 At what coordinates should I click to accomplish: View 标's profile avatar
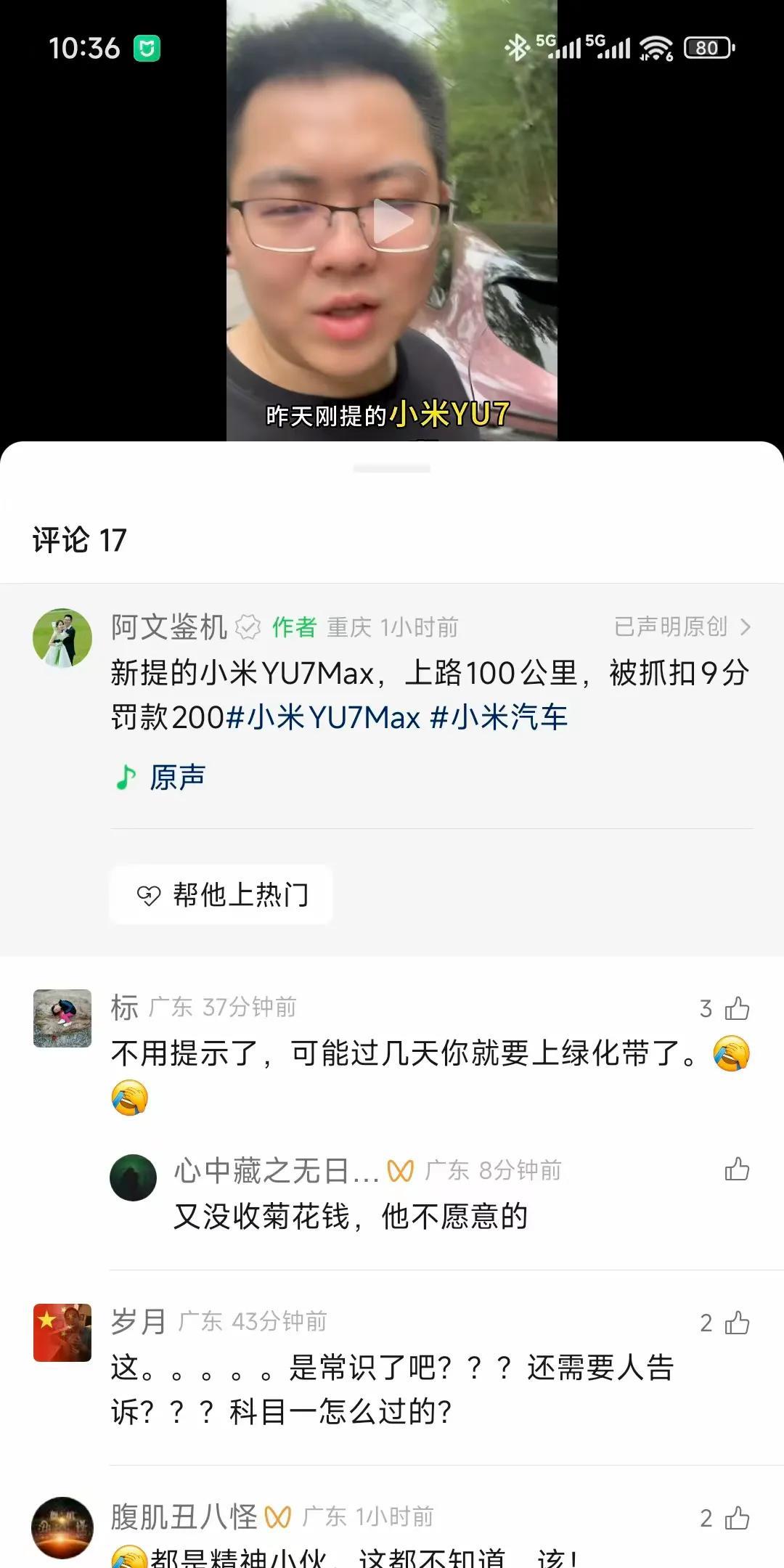pyautogui.click(x=62, y=1018)
